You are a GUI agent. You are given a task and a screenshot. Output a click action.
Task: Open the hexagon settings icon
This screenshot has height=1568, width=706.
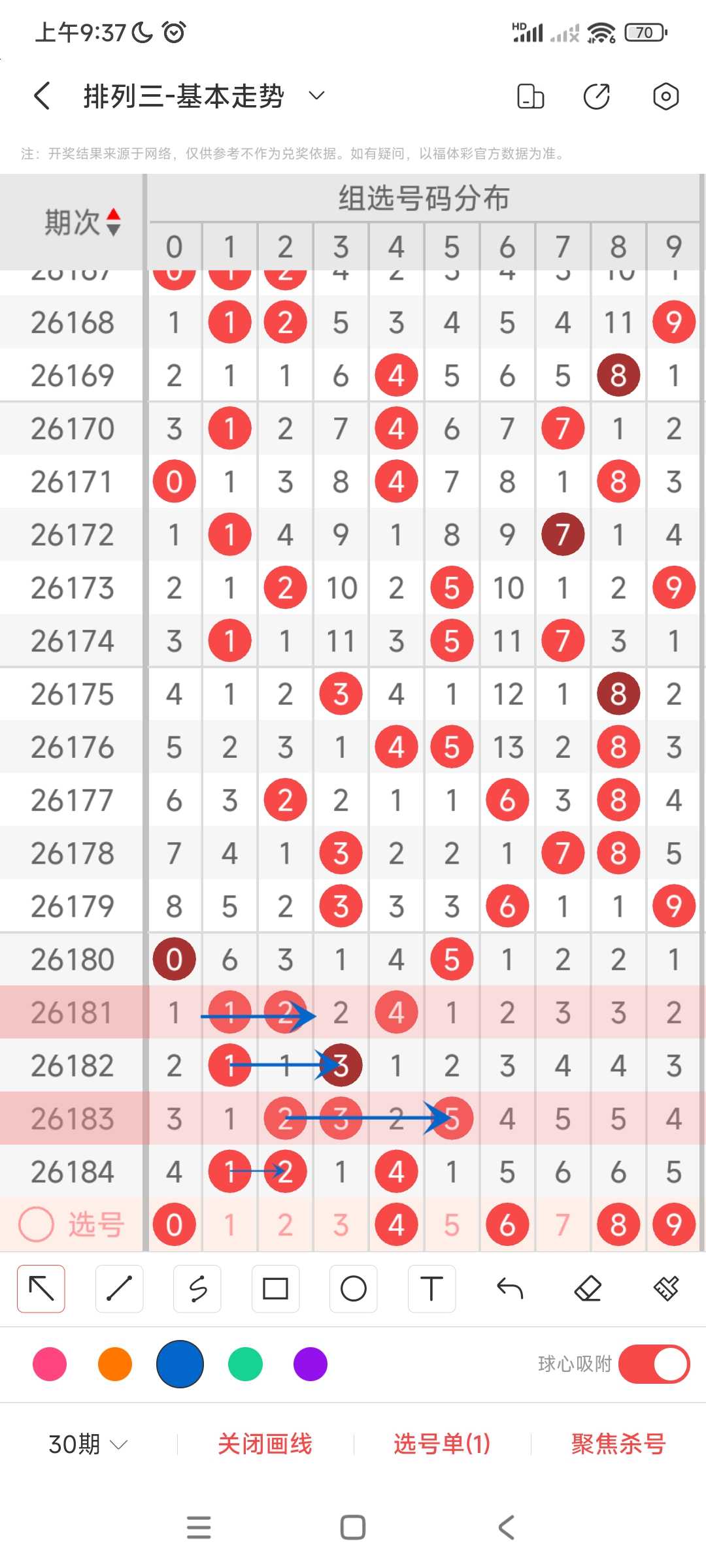pos(665,96)
